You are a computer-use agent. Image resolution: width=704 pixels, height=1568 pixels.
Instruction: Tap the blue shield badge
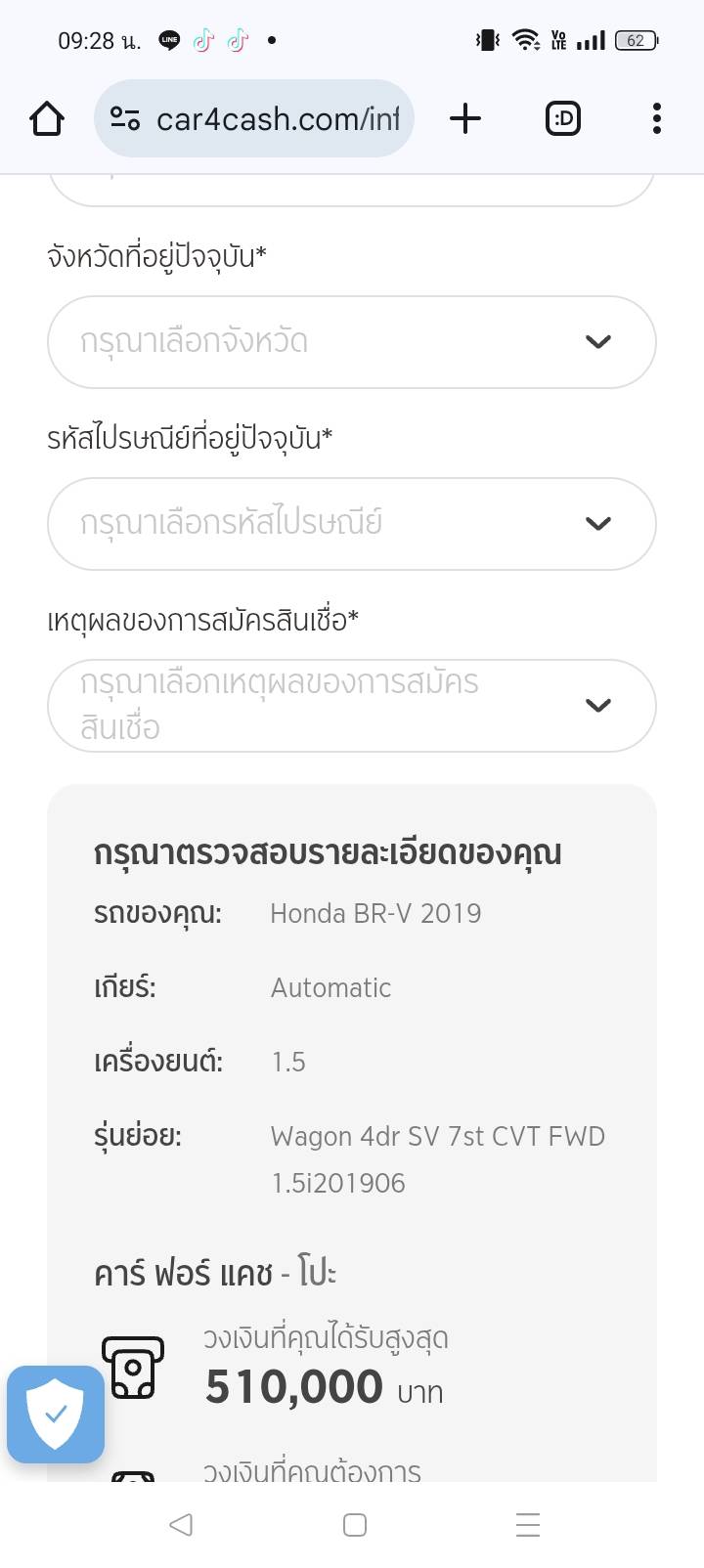point(56,1414)
